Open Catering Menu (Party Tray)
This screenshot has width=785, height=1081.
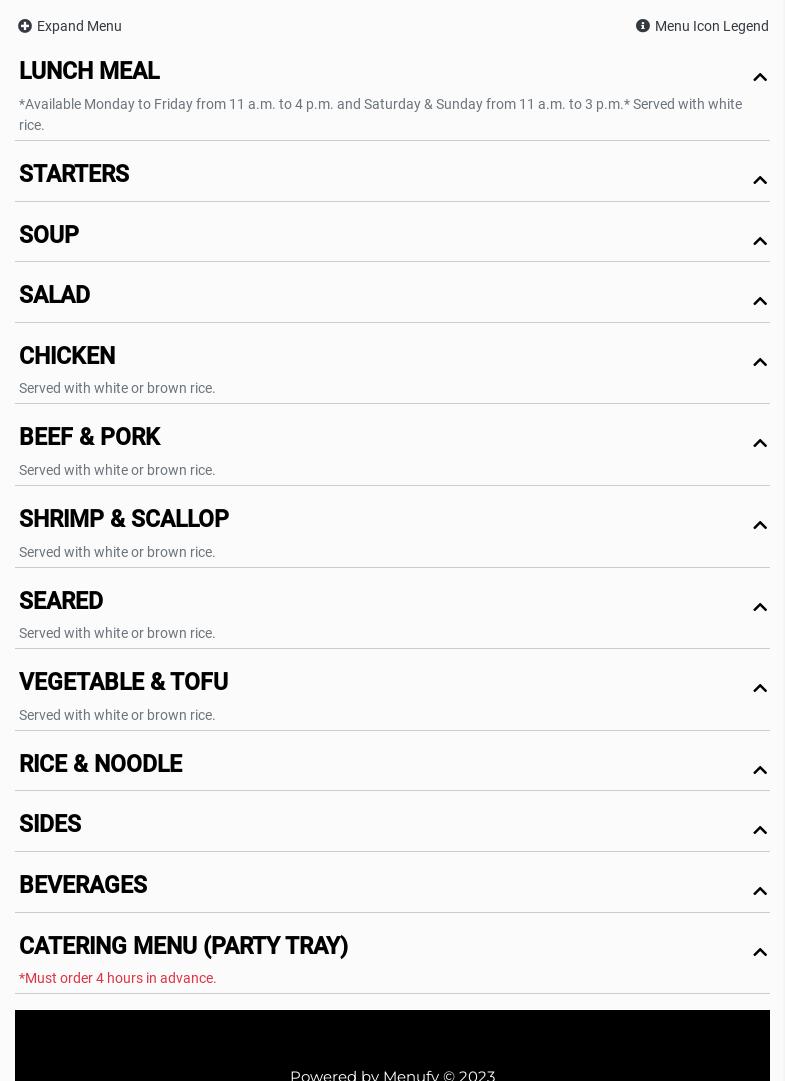tap(184, 947)
